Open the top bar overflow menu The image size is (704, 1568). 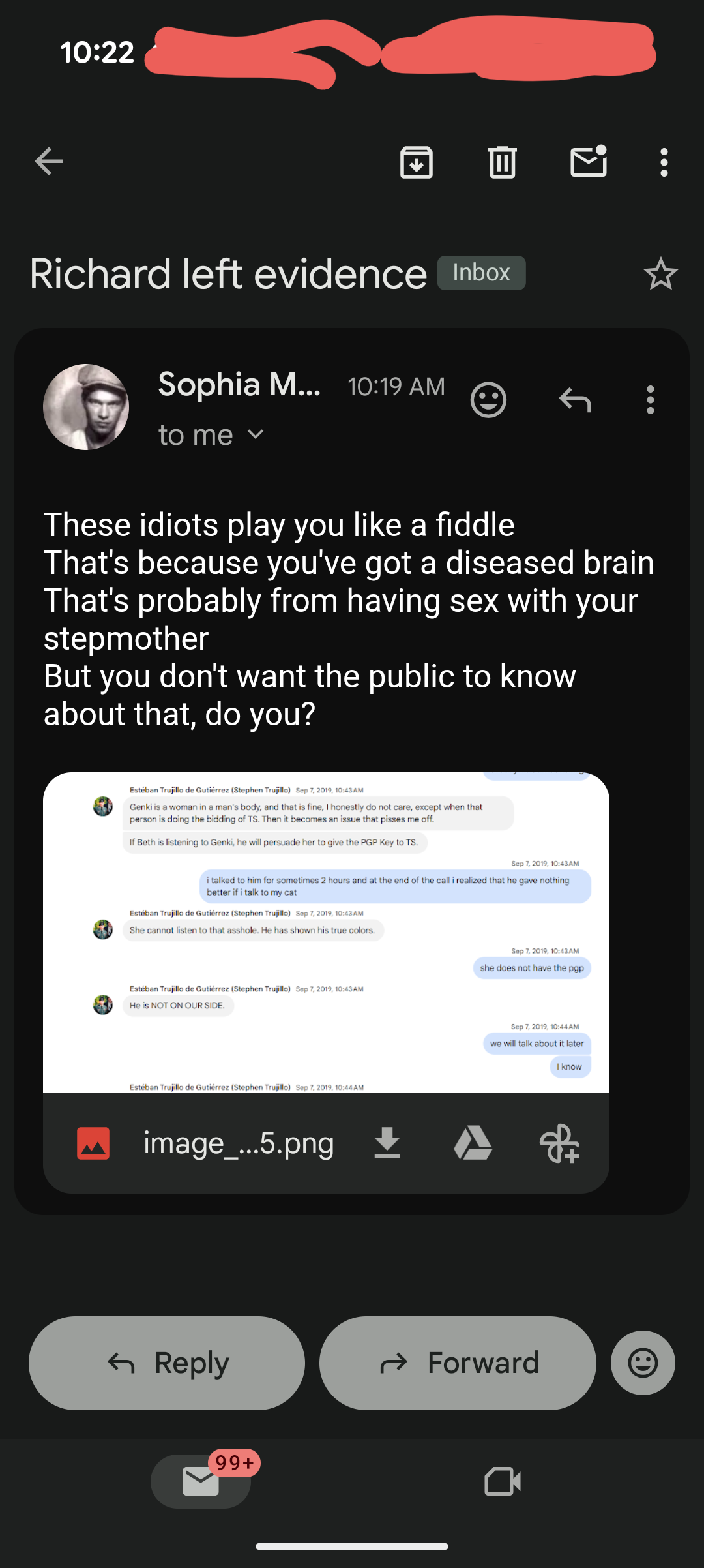click(664, 162)
